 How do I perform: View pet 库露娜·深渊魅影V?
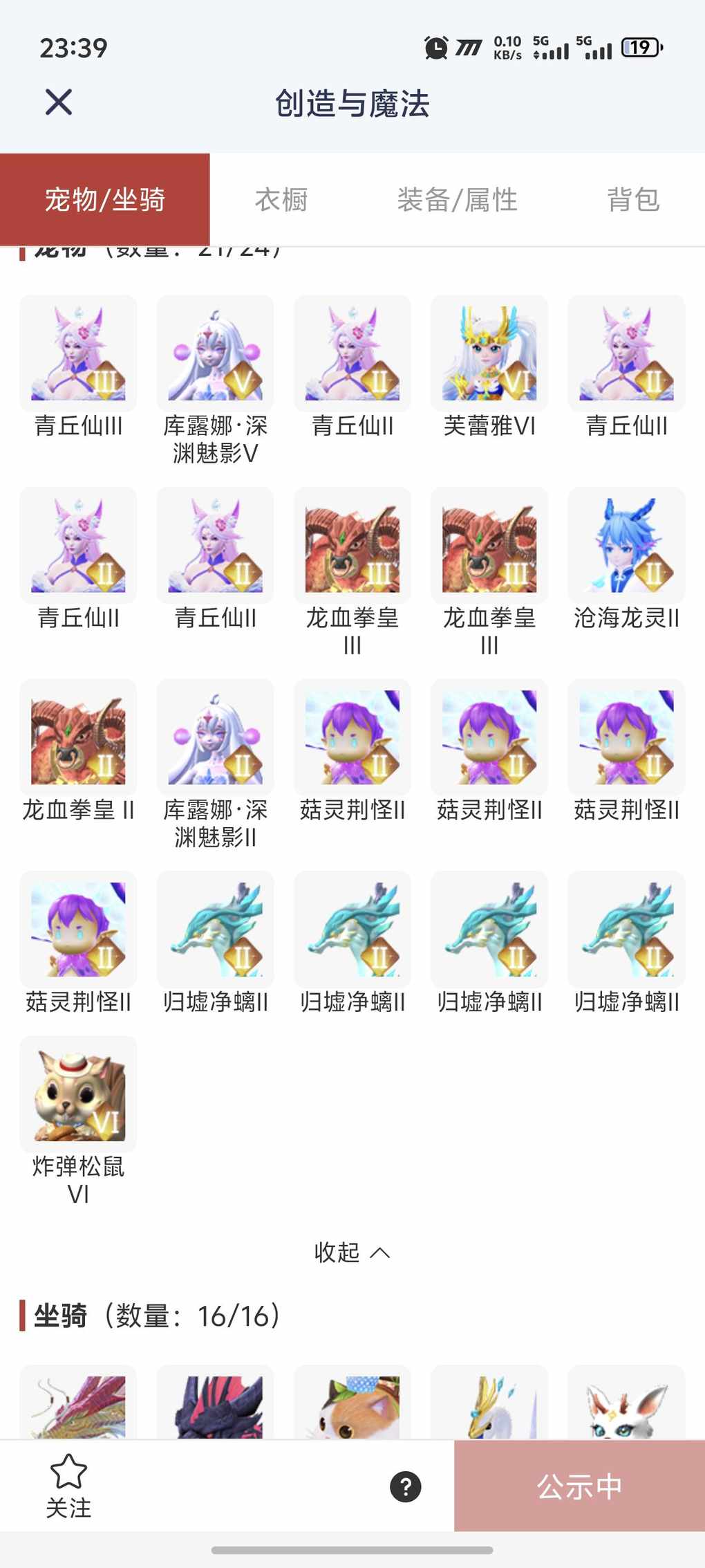click(x=215, y=353)
